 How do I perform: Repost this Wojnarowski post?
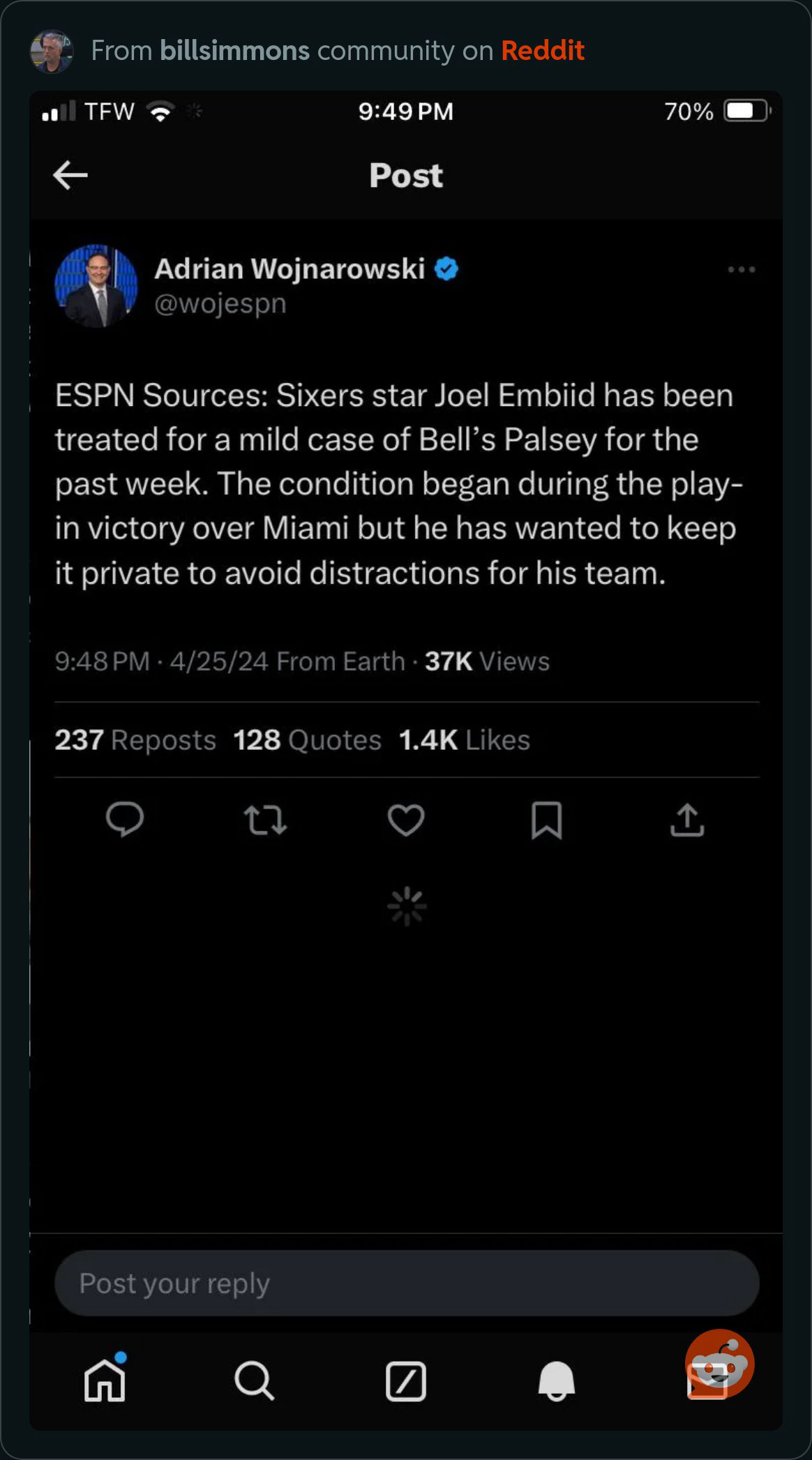point(265,820)
